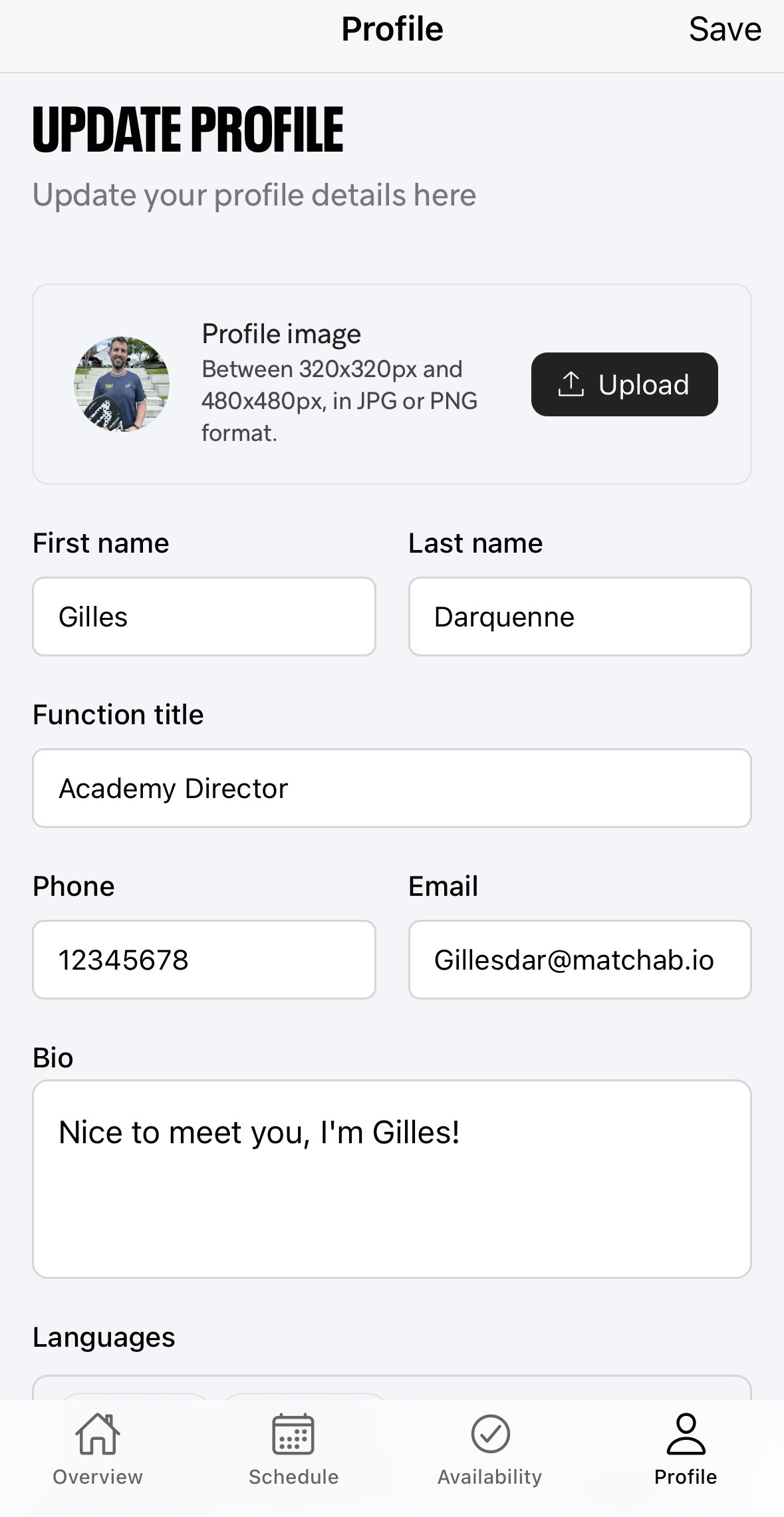The width and height of the screenshot is (784, 1517).
Task: Open the Availability tab
Action: coord(490,1450)
